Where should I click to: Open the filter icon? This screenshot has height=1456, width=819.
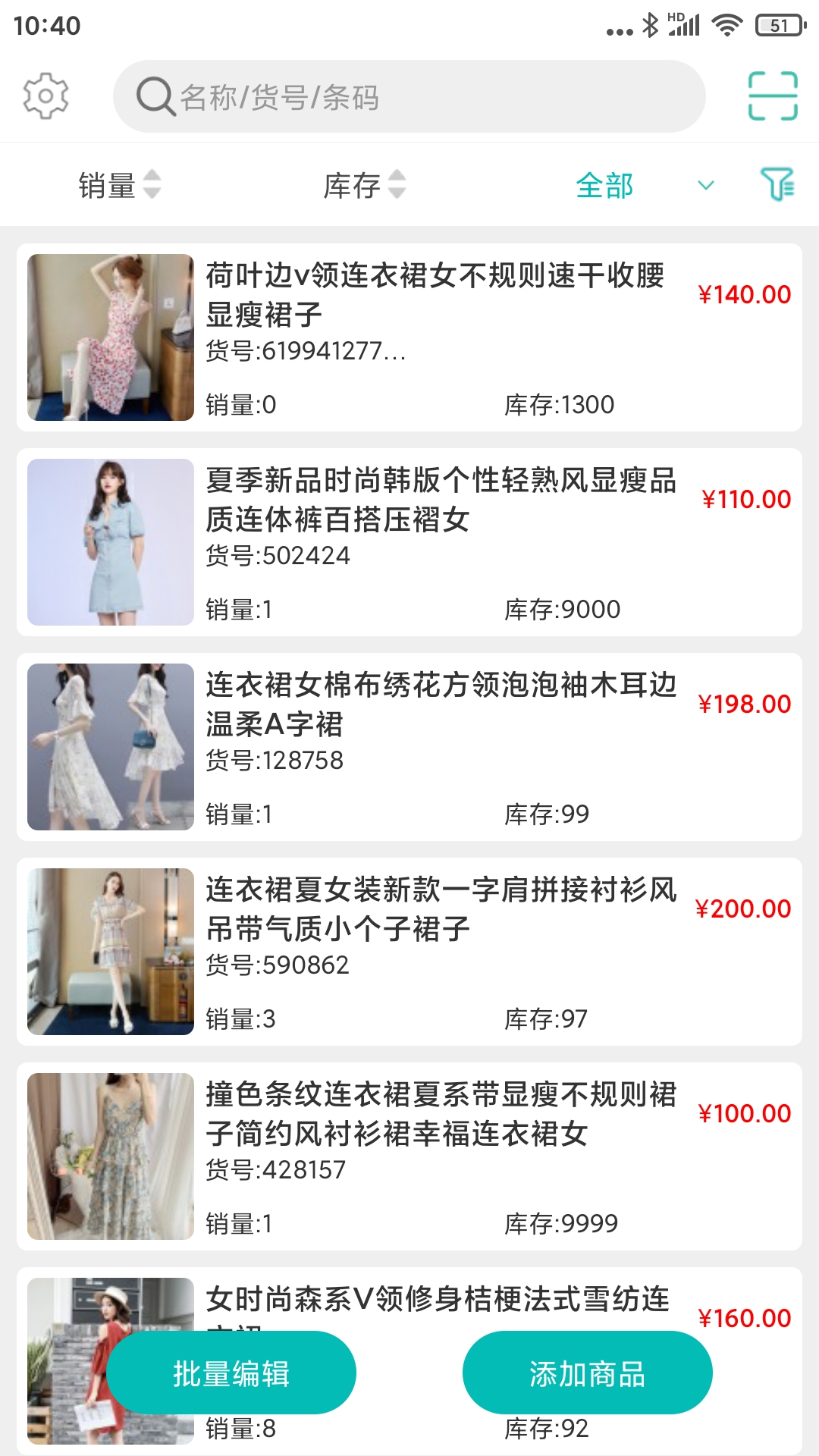click(x=777, y=184)
